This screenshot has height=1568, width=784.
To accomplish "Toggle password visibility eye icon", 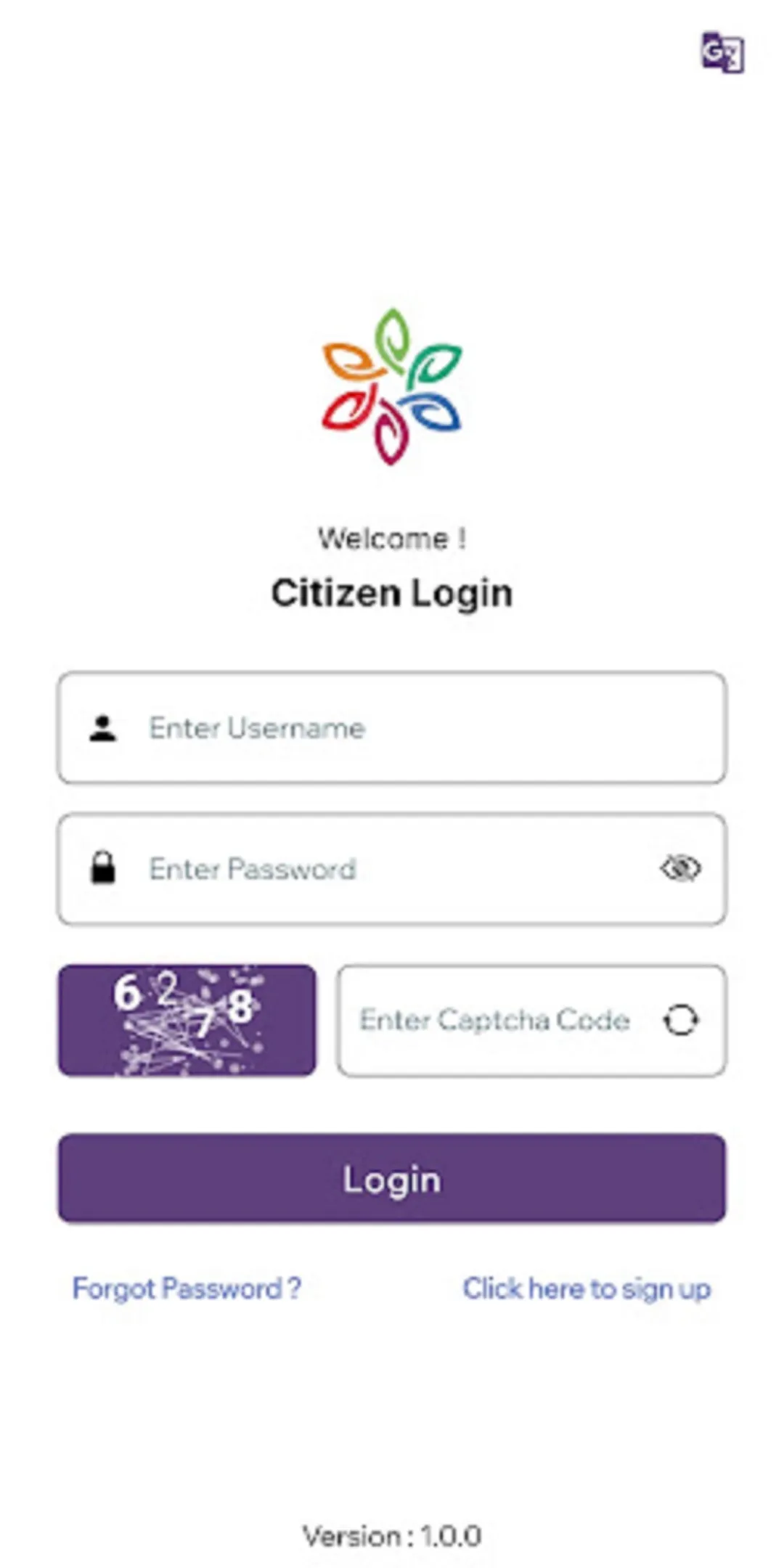I will (680, 868).
